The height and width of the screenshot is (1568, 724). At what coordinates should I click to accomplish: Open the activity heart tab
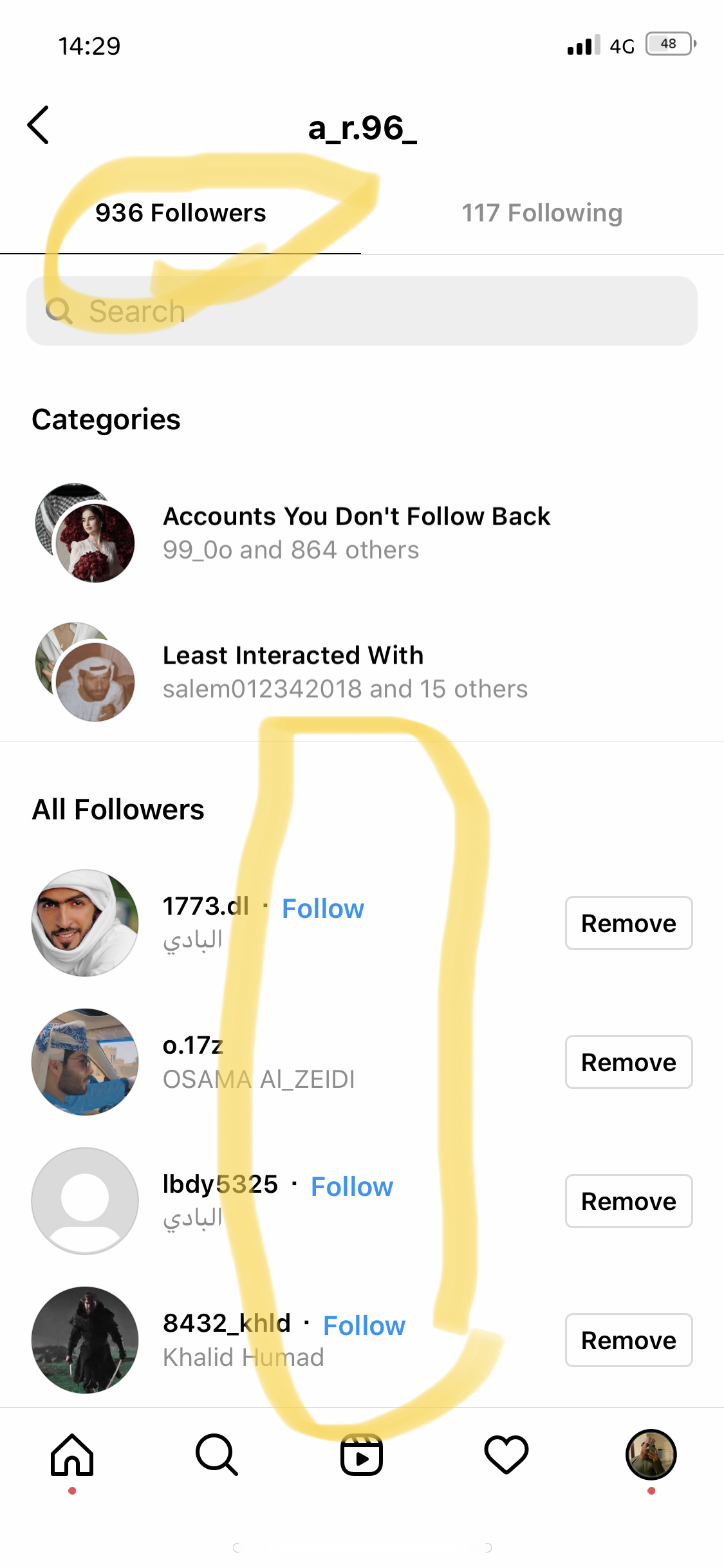click(x=506, y=1455)
